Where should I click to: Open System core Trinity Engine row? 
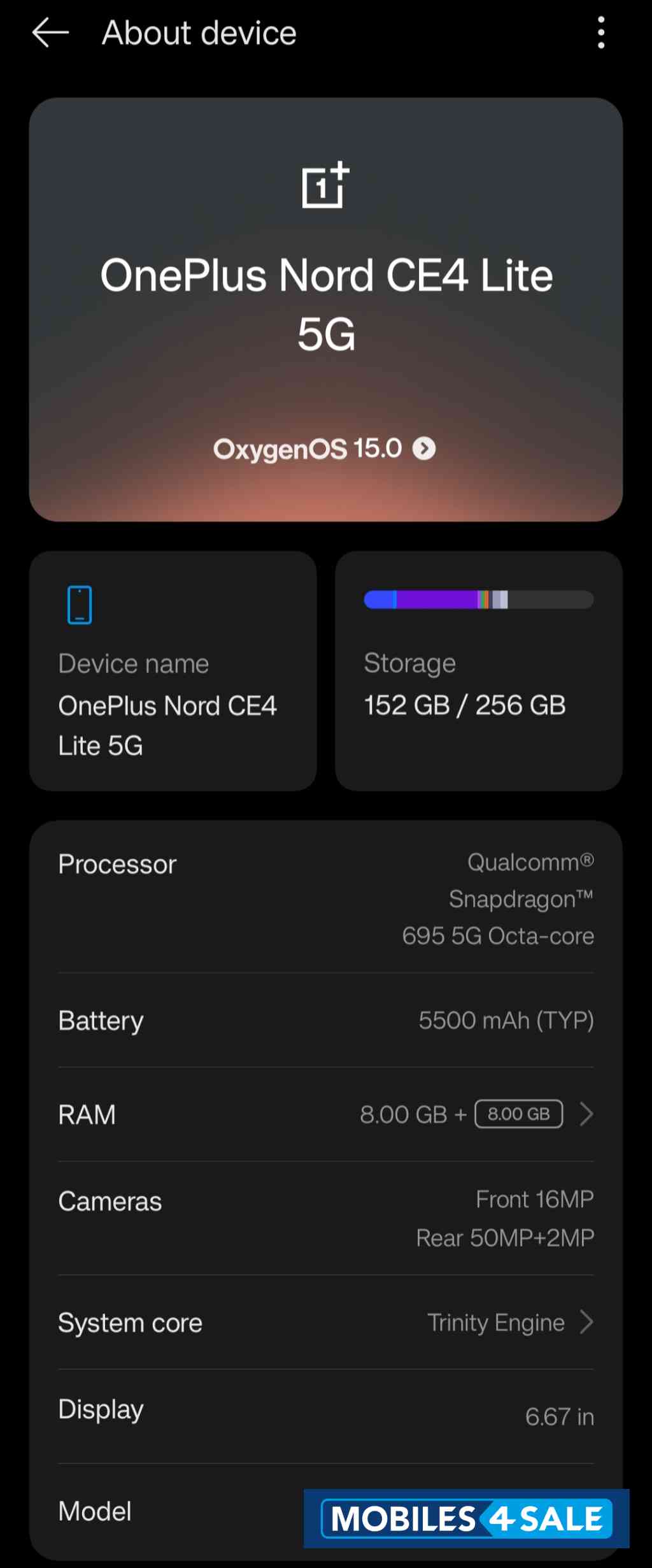[x=325, y=1323]
